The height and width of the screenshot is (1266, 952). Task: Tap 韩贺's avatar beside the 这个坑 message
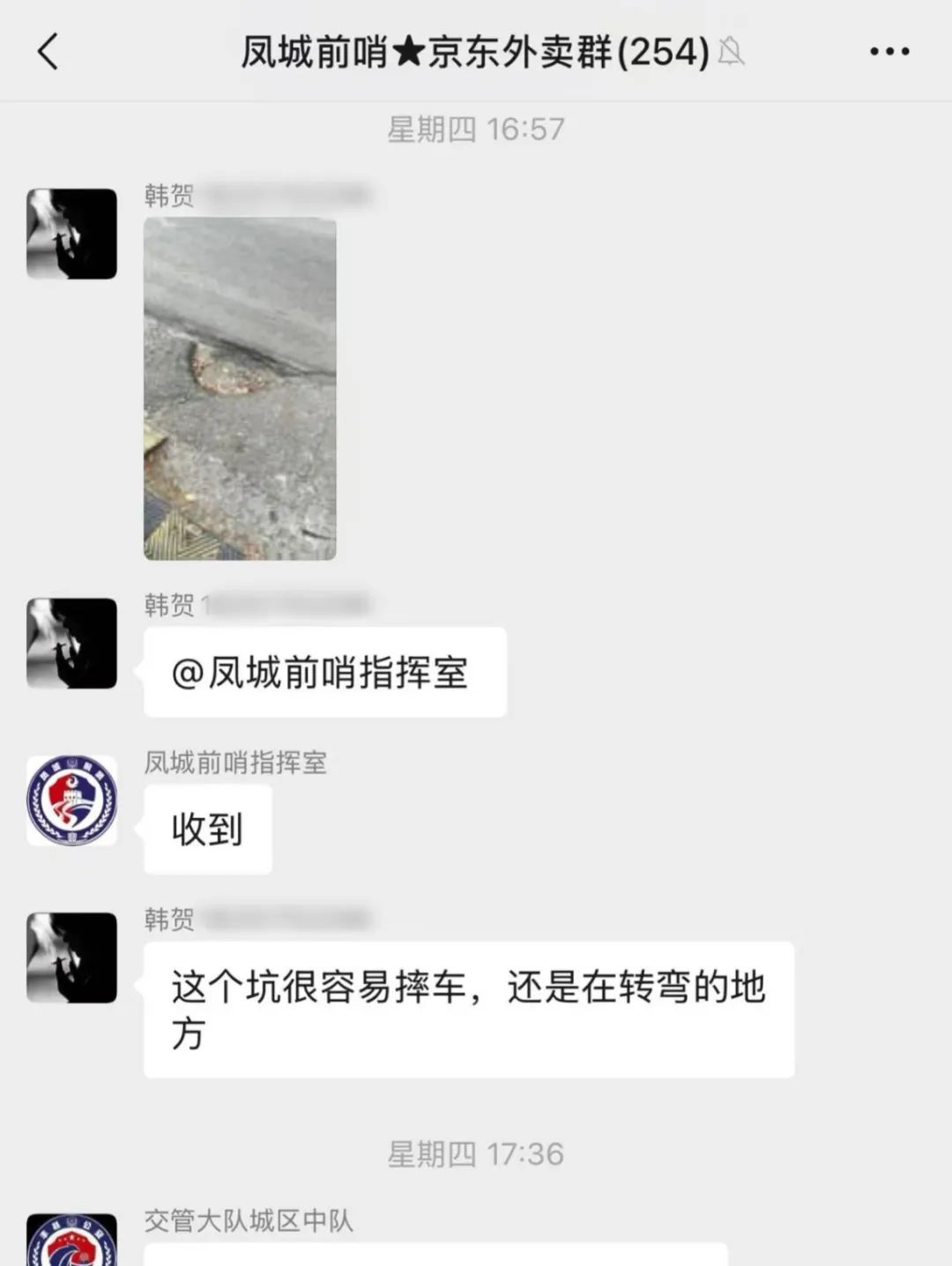[x=71, y=957]
